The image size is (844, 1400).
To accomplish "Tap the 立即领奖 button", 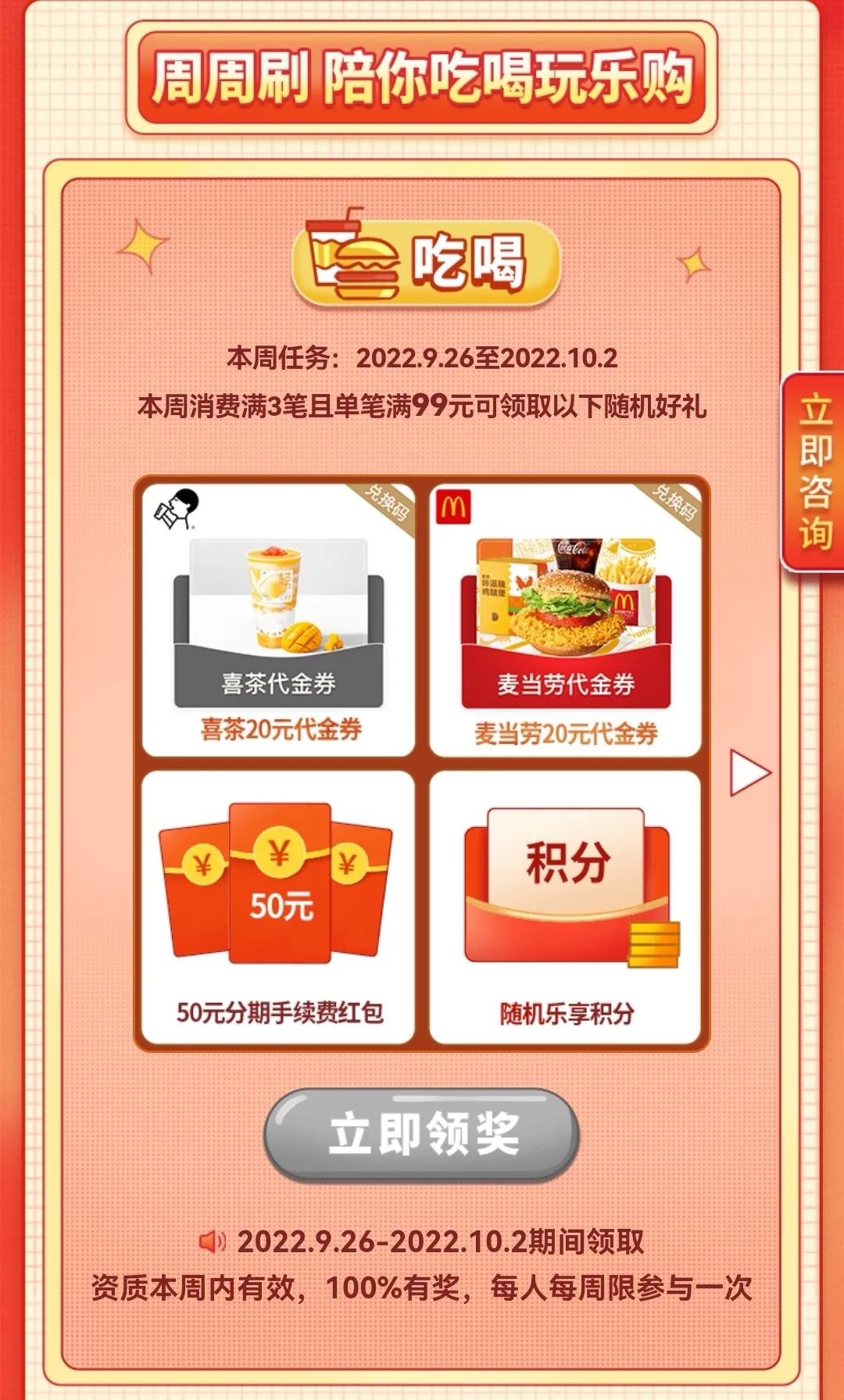I will coord(422,1133).
